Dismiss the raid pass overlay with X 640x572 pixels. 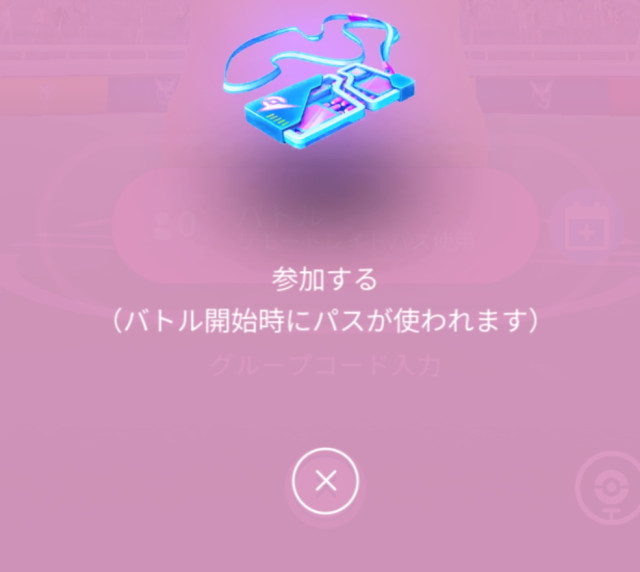coord(325,482)
